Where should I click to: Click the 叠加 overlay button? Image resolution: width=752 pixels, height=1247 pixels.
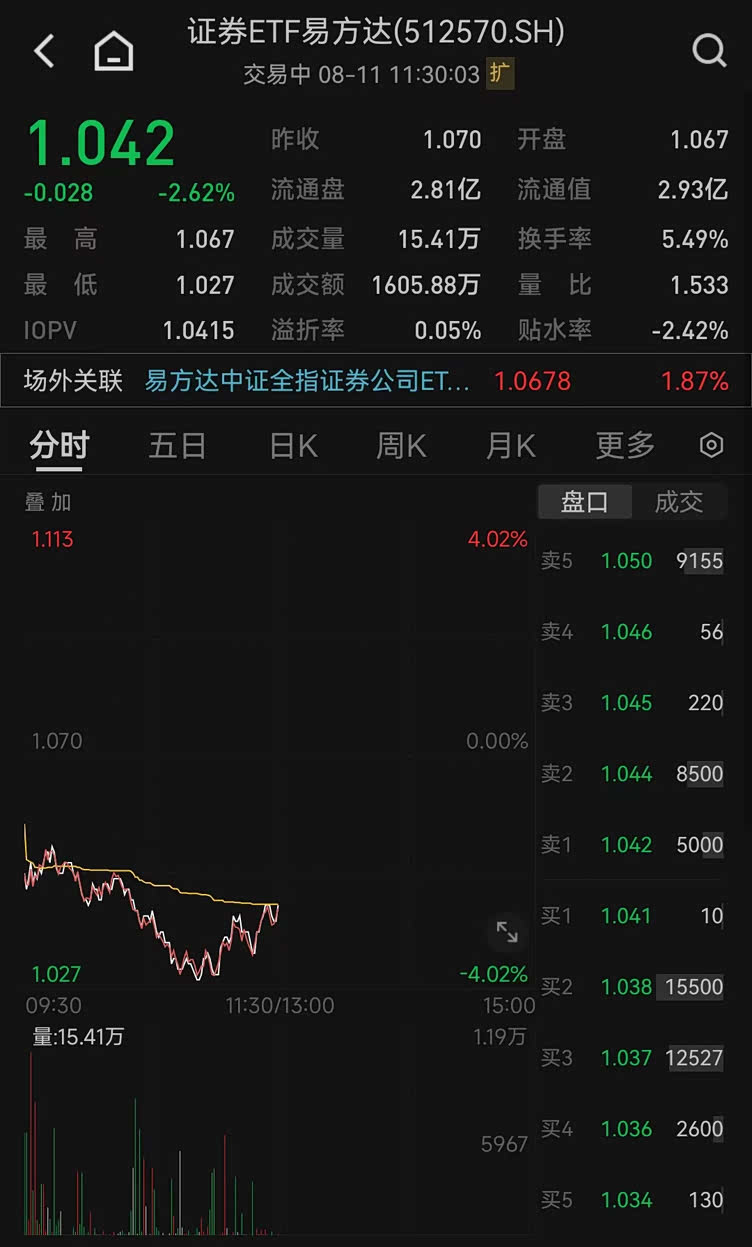click(49, 502)
